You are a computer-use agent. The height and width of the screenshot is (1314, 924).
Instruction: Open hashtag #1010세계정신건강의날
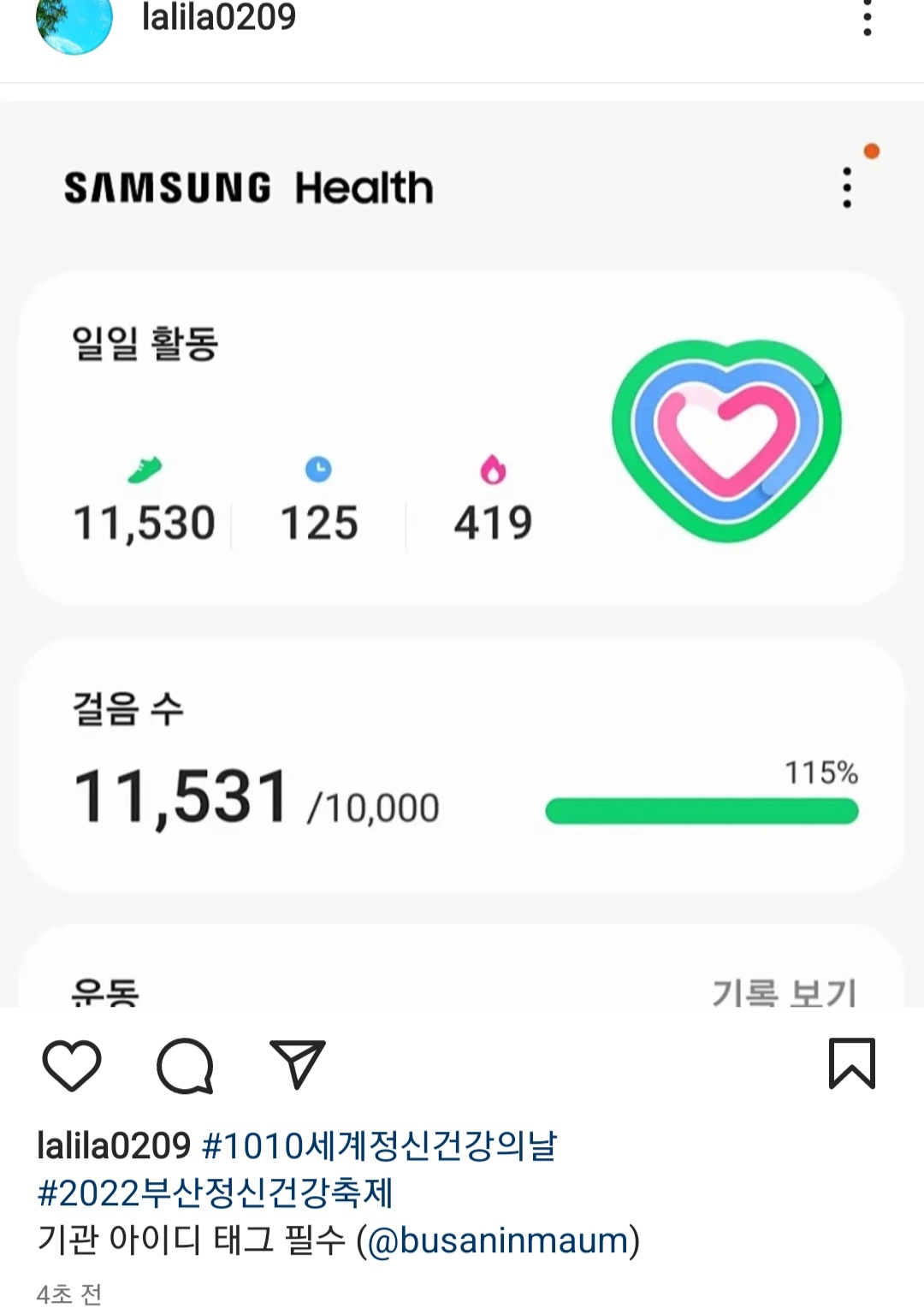[379, 1145]
